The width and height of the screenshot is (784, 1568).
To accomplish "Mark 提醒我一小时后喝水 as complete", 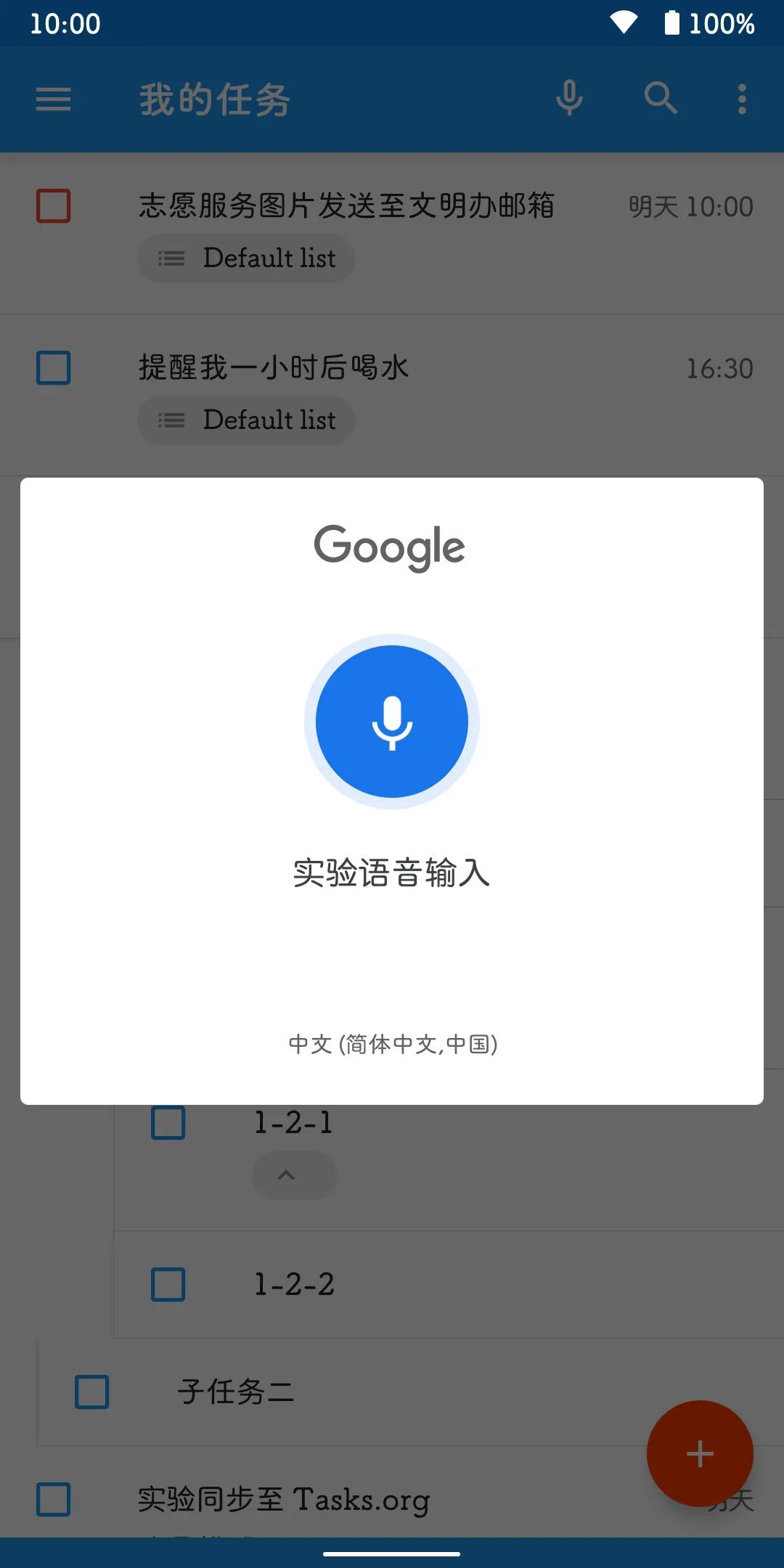I will point(54,368).
